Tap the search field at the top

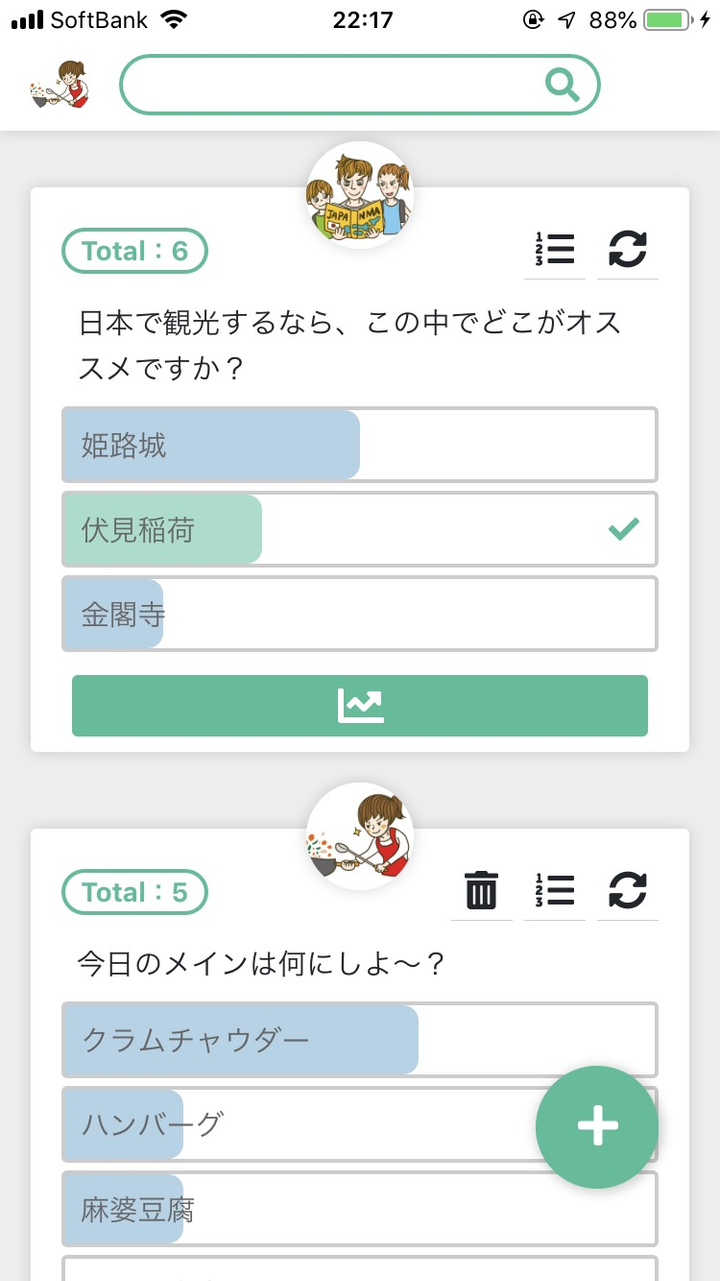point(359,85)
